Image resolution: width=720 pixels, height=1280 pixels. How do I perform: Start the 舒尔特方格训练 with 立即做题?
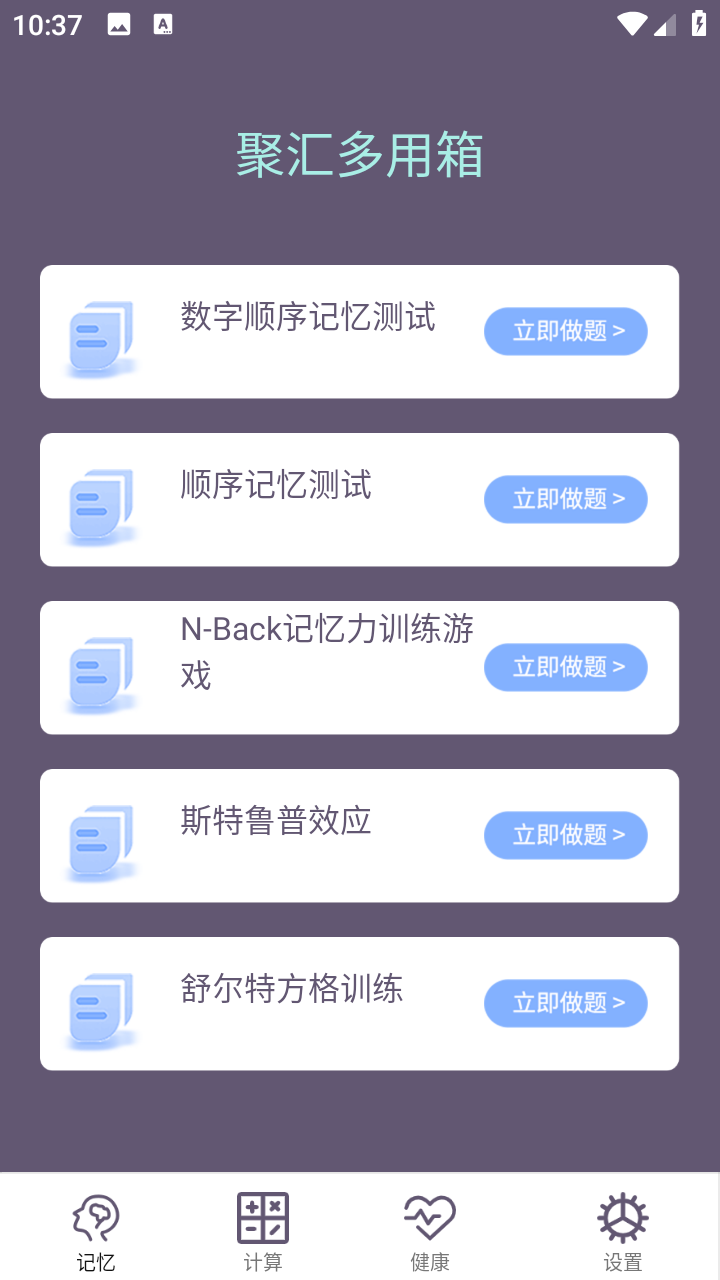[566, 1003]
